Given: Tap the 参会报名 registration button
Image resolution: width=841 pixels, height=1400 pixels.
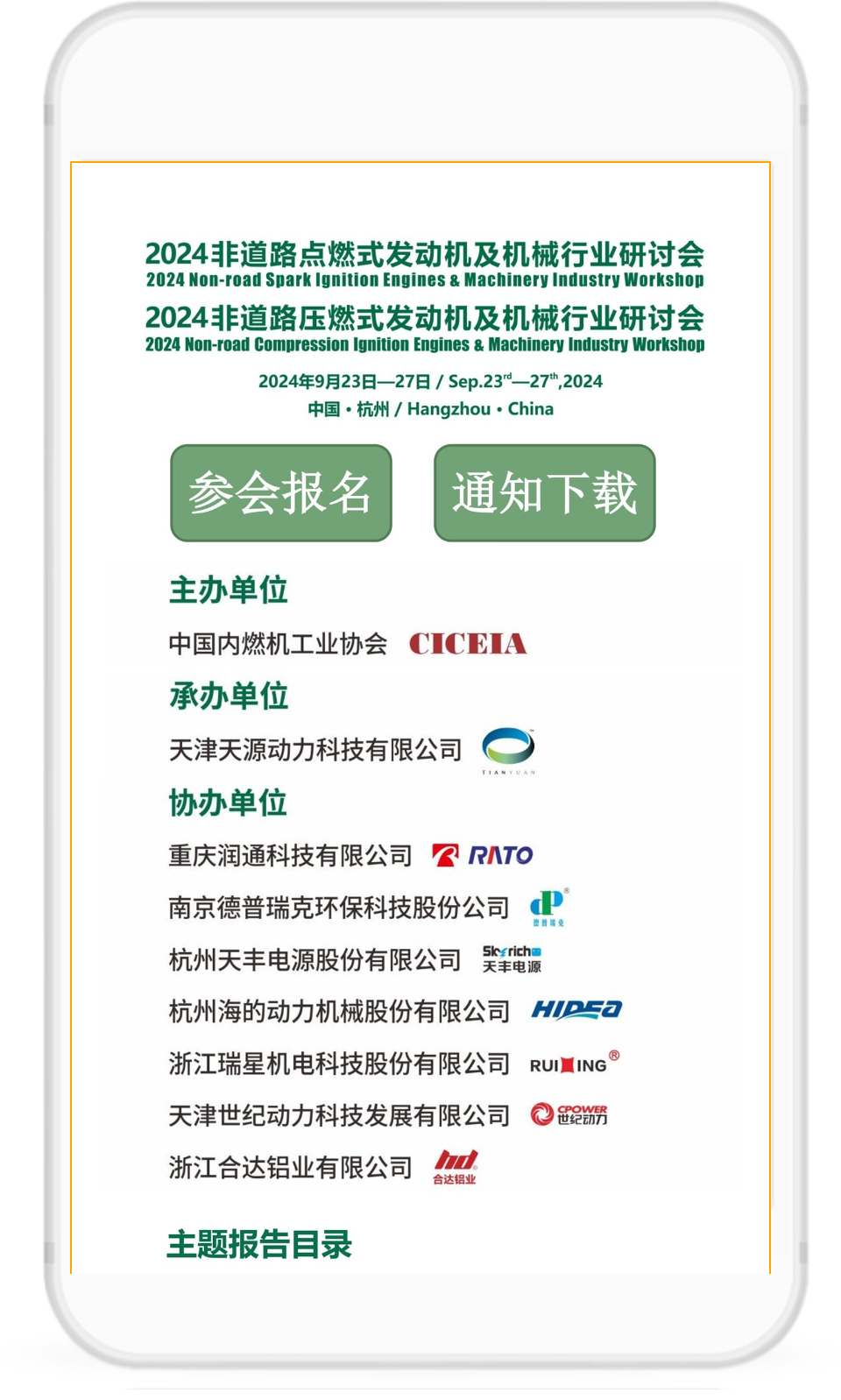Looking at the screenshot, I should click(281, 493).
